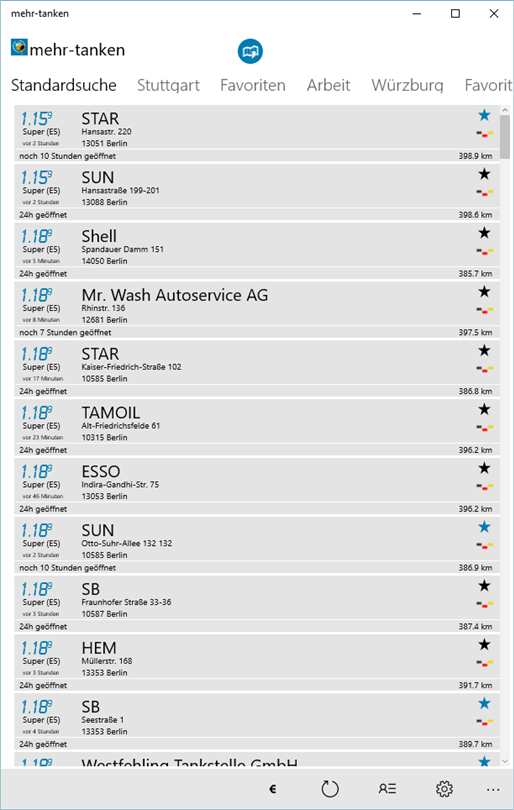The height and width of the screenshot is (810, 514).
Task: Unfavorite the SUN station on Otto-Suhr-Allee
Action: pos(484,527)
